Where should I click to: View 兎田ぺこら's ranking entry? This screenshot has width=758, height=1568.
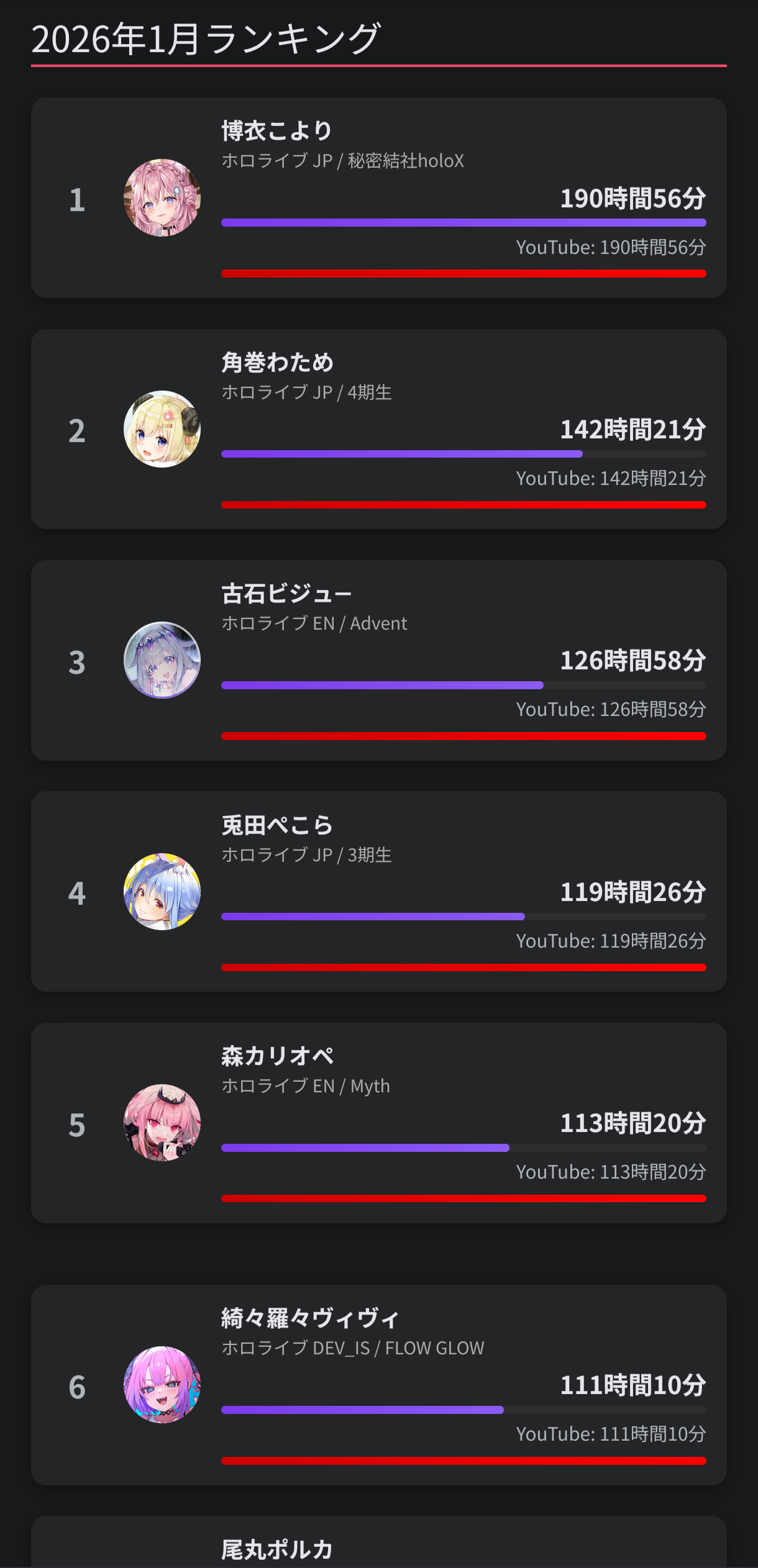(x=379, y=891)
